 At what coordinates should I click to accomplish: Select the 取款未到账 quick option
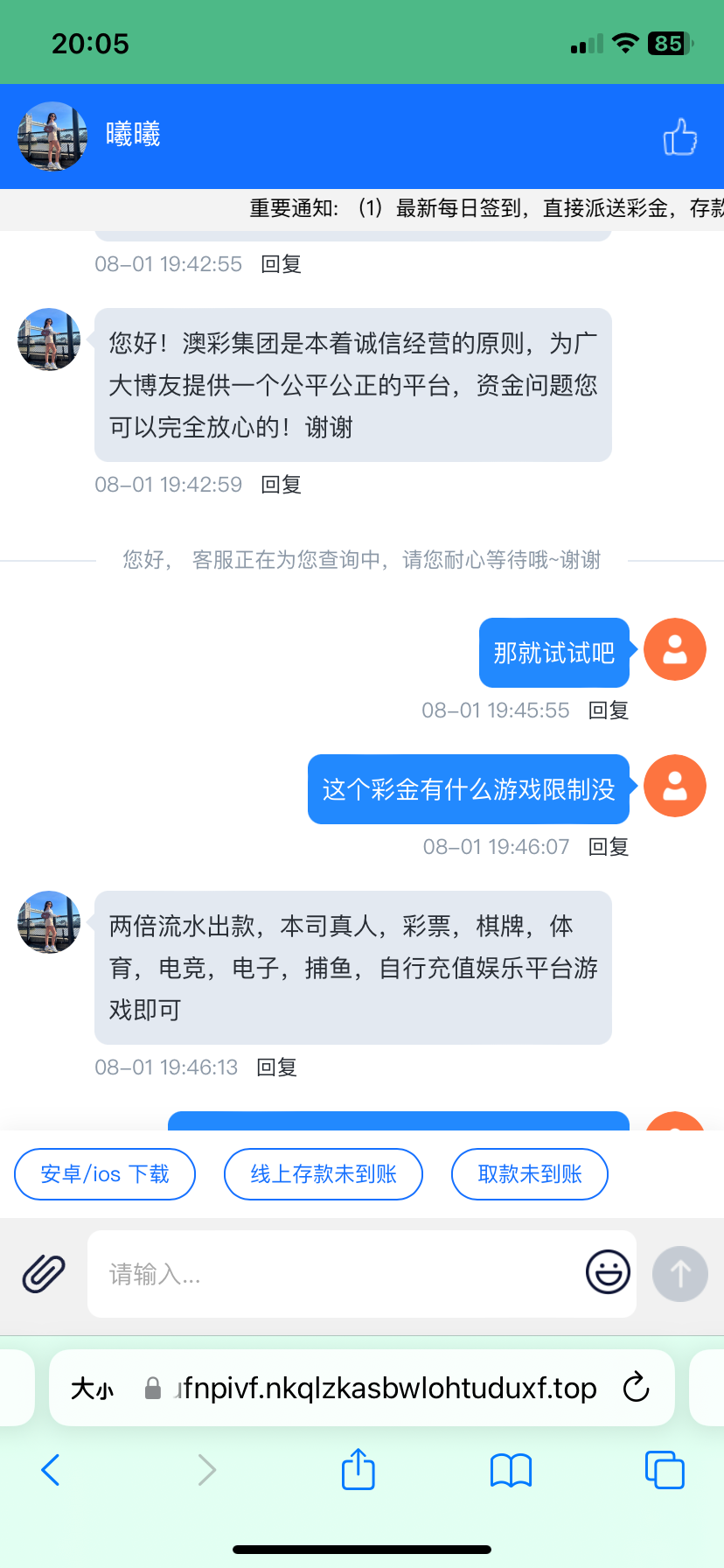pyautogui.click(x=529, y=1173)
